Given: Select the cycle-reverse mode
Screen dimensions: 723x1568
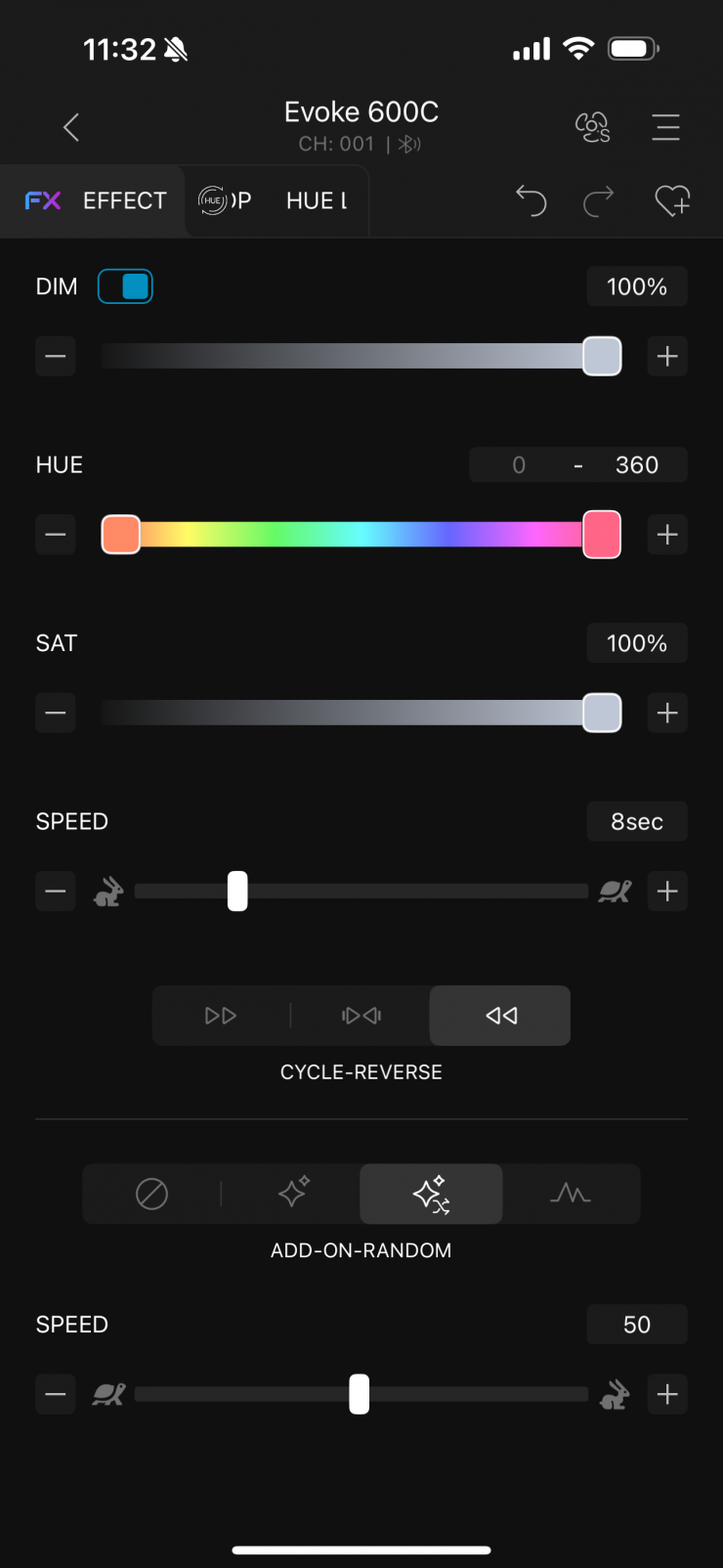Looking at the screenshot, I should [x=500, y=1016].
